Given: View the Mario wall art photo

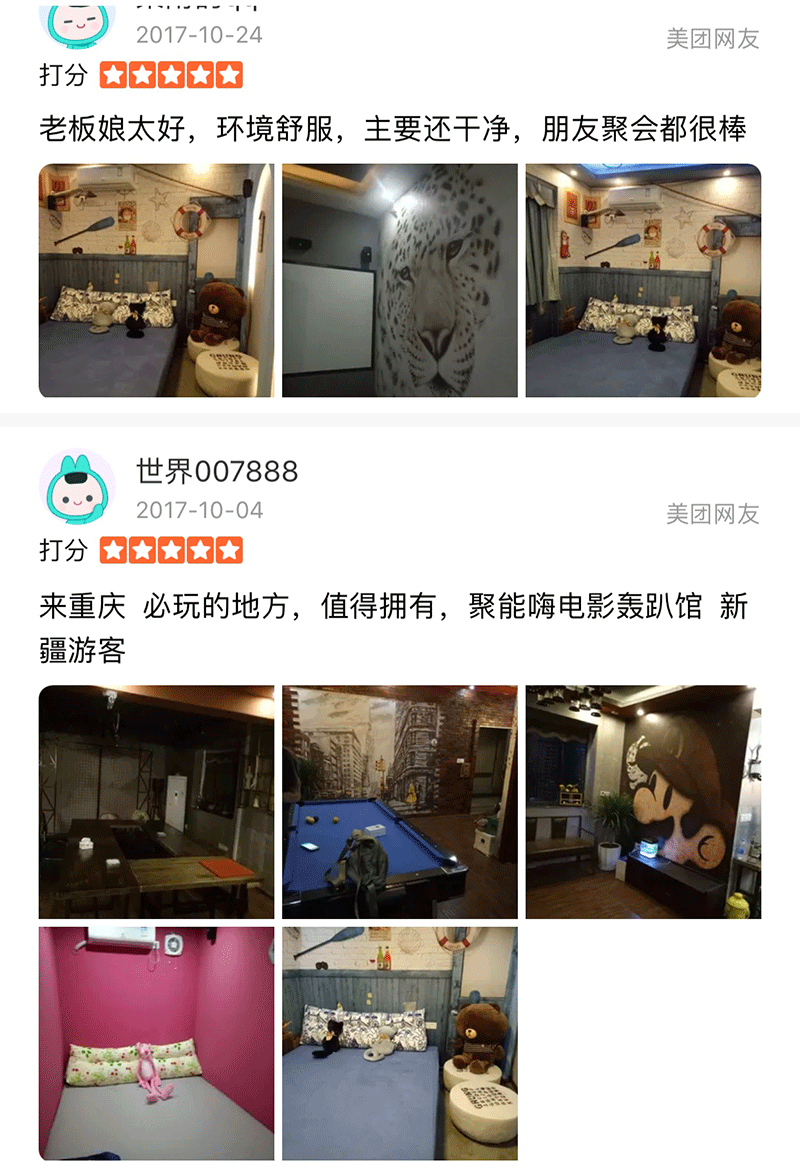Looking at the screenshot, I should (643, 802).
